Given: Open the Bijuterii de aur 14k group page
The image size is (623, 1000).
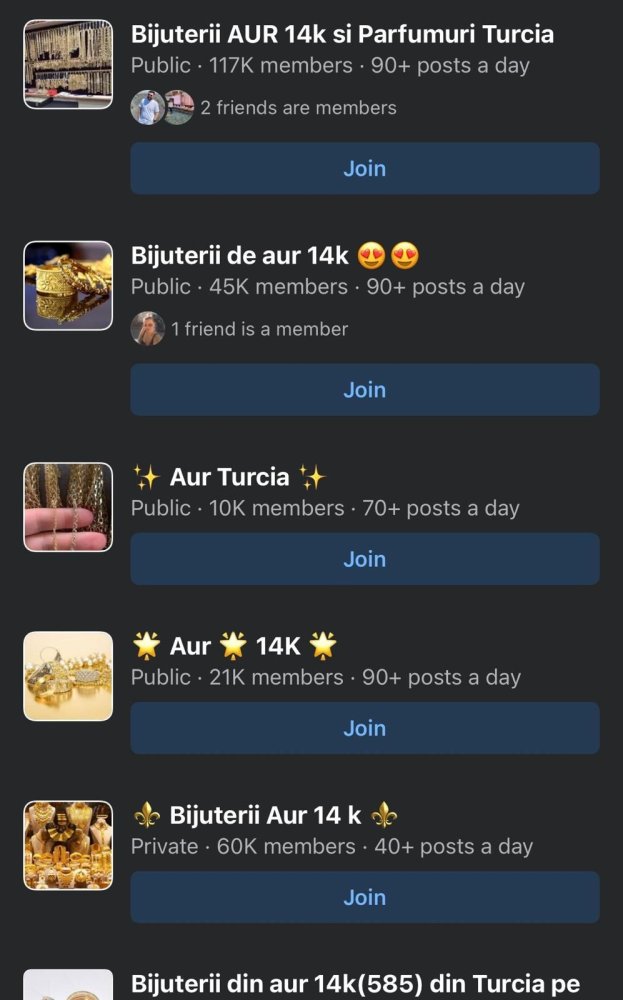Looking at the screenshot, I should click(x=240, y=256).
